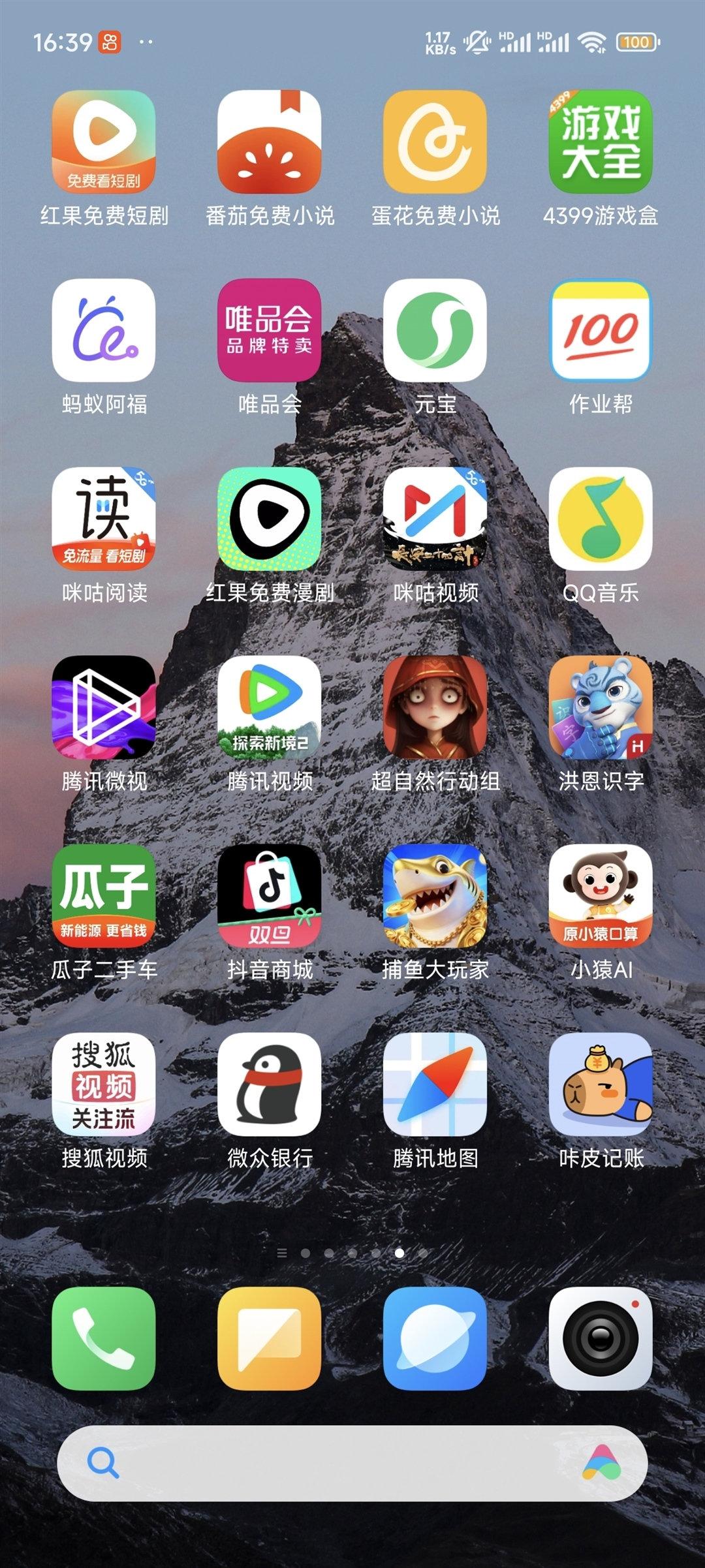The width and height of the screenshot is (705, 1568).
Task: Launch 抖音商城
Action: coord(269,896)
